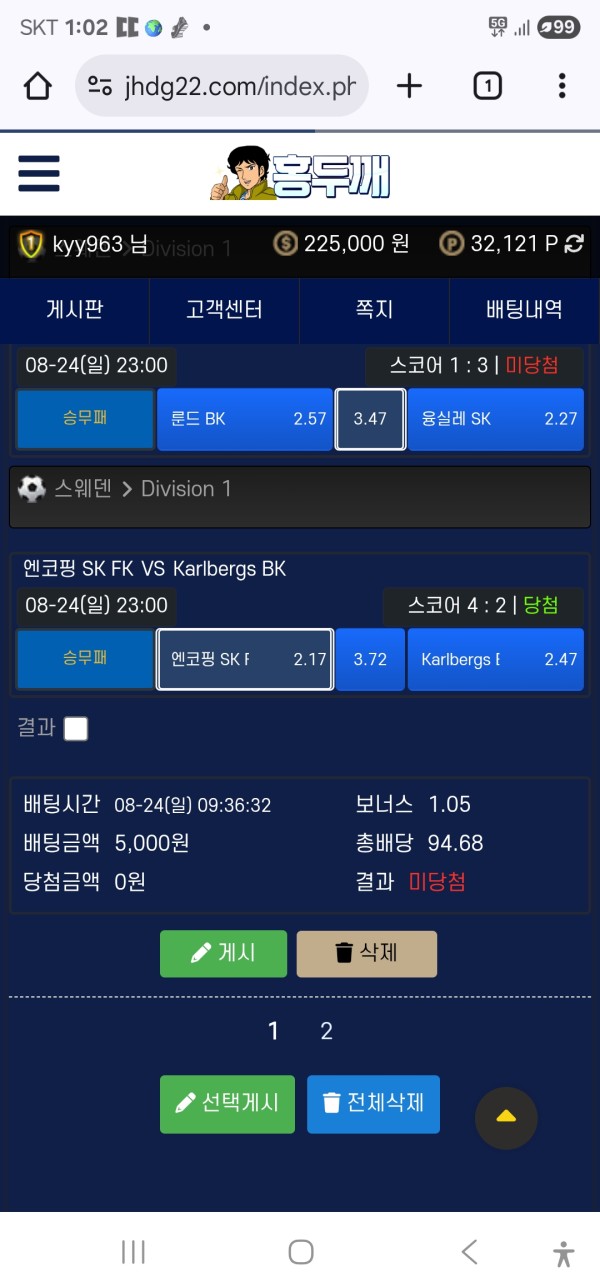This screenshot has height=1287, width=600.
Task: Open the browser tab switcher
Action: pyautogui.click(x=487, y=86)
